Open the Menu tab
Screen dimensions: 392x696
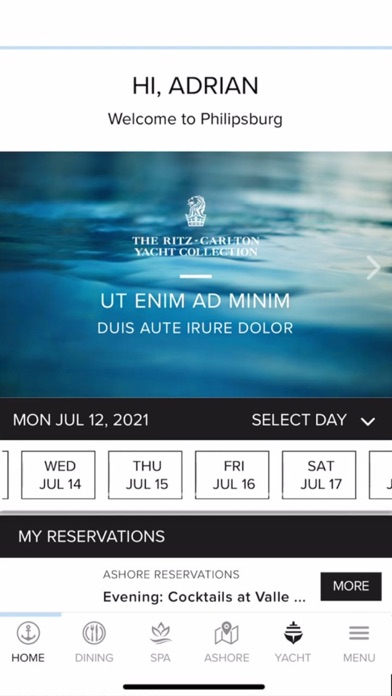[359, 641]
